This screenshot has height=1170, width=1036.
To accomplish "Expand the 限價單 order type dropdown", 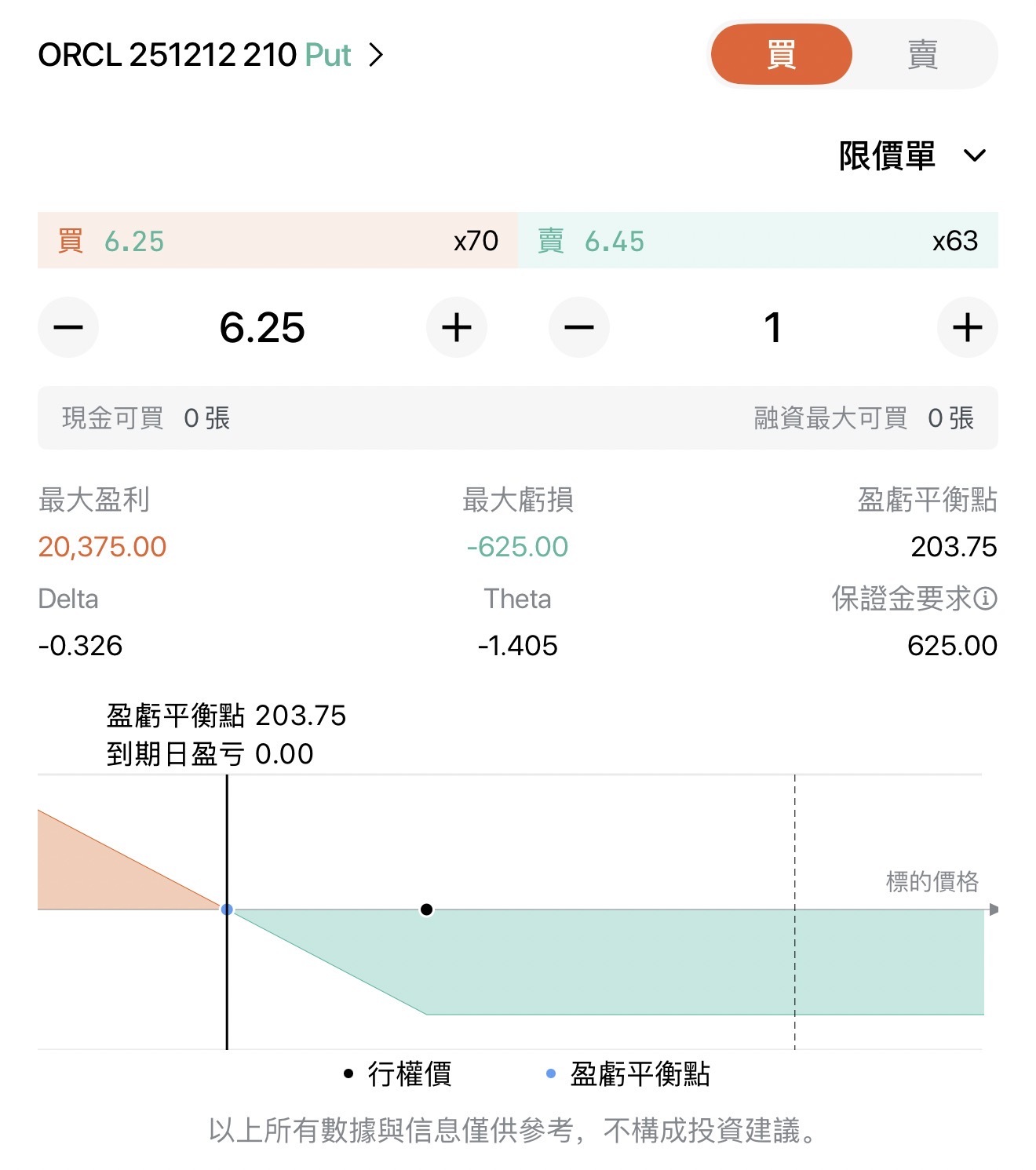I will tap(911, 155).
